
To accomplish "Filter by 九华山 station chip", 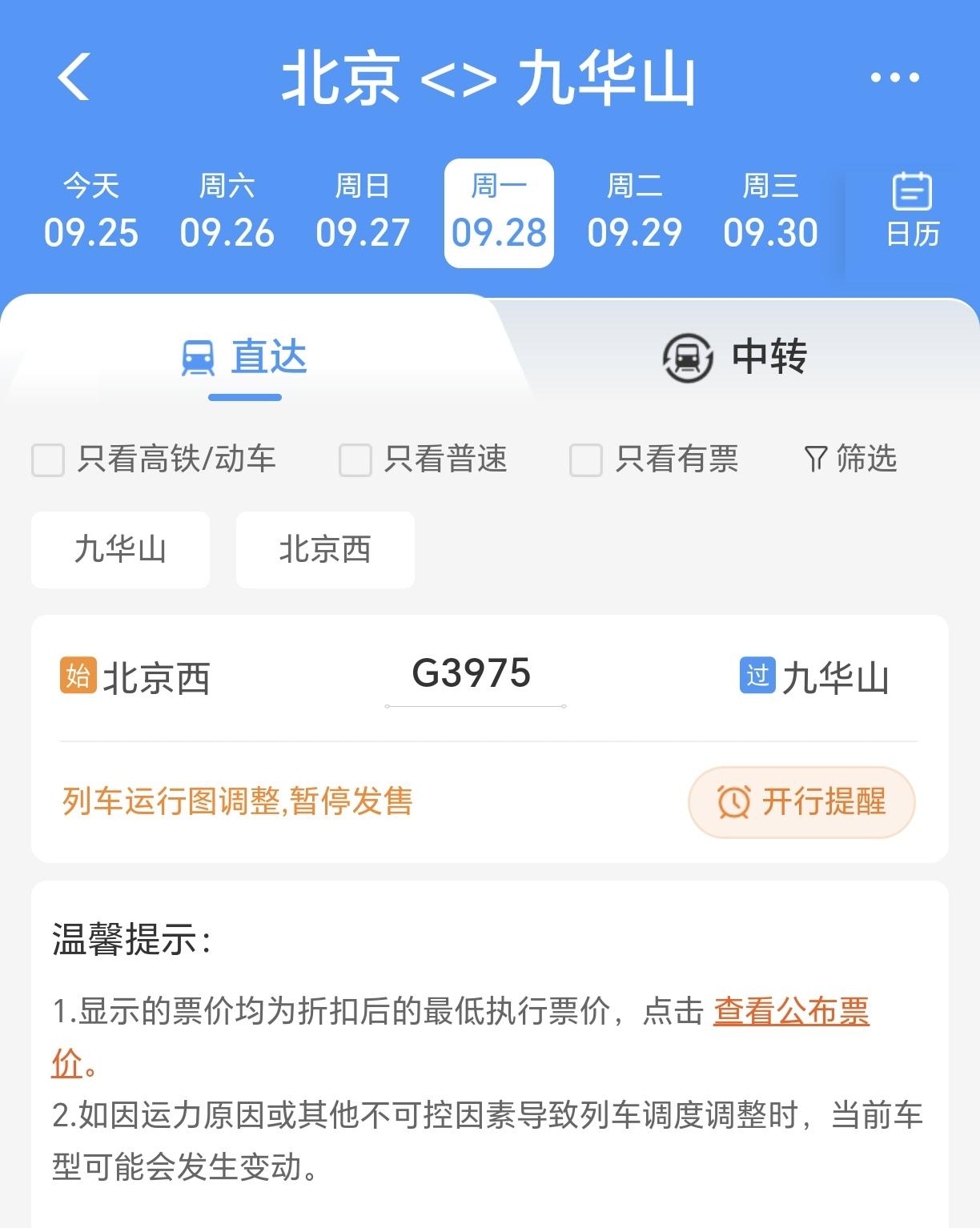I will 120,550.
